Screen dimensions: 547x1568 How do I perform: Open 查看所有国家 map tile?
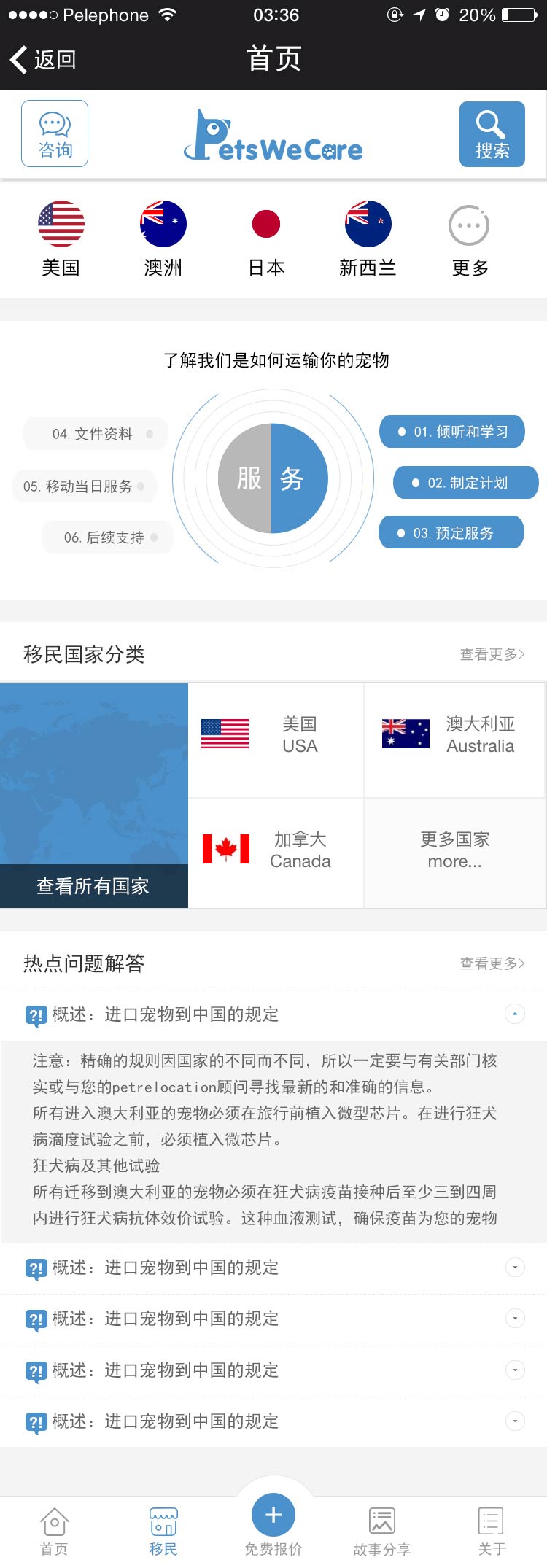click(x=93, y=796)
